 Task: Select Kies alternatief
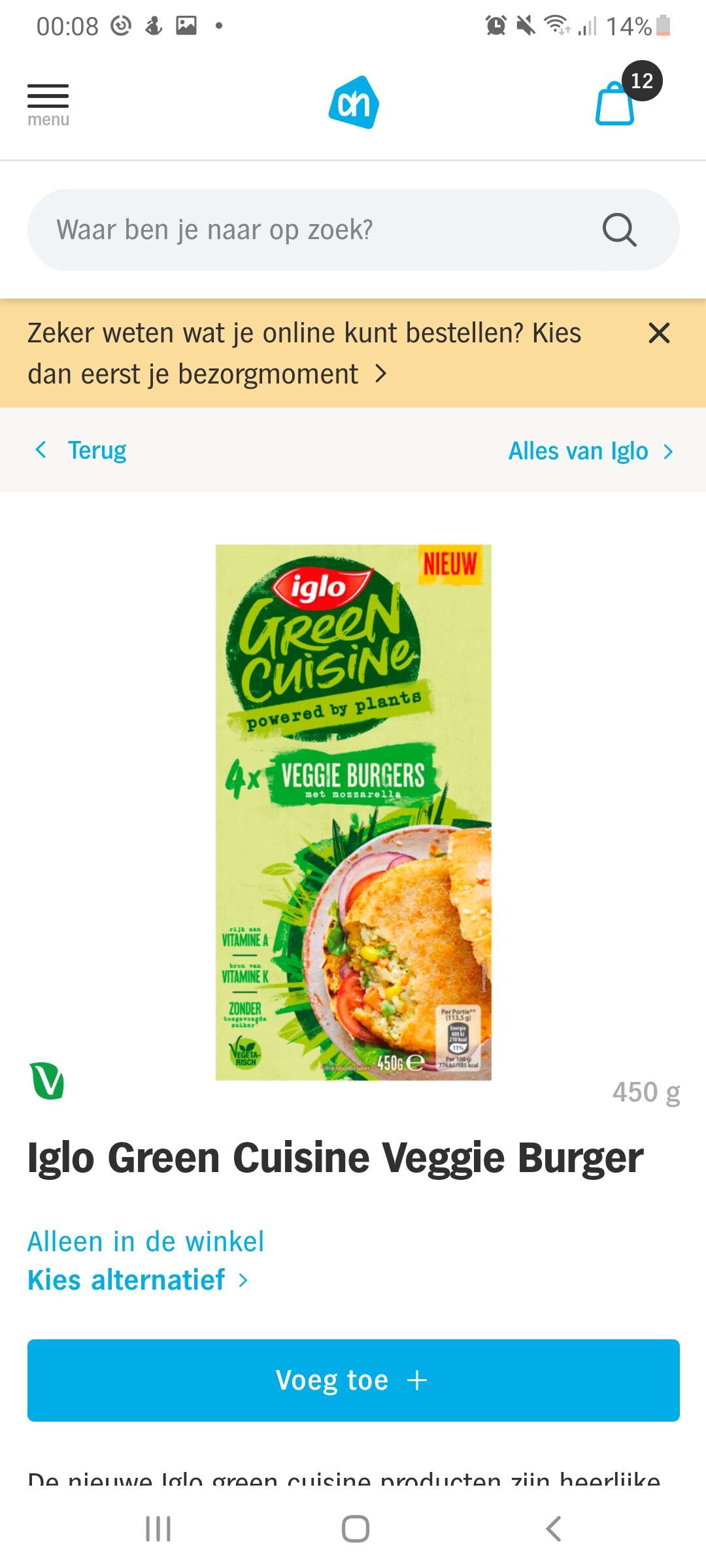coord(138,1280)
